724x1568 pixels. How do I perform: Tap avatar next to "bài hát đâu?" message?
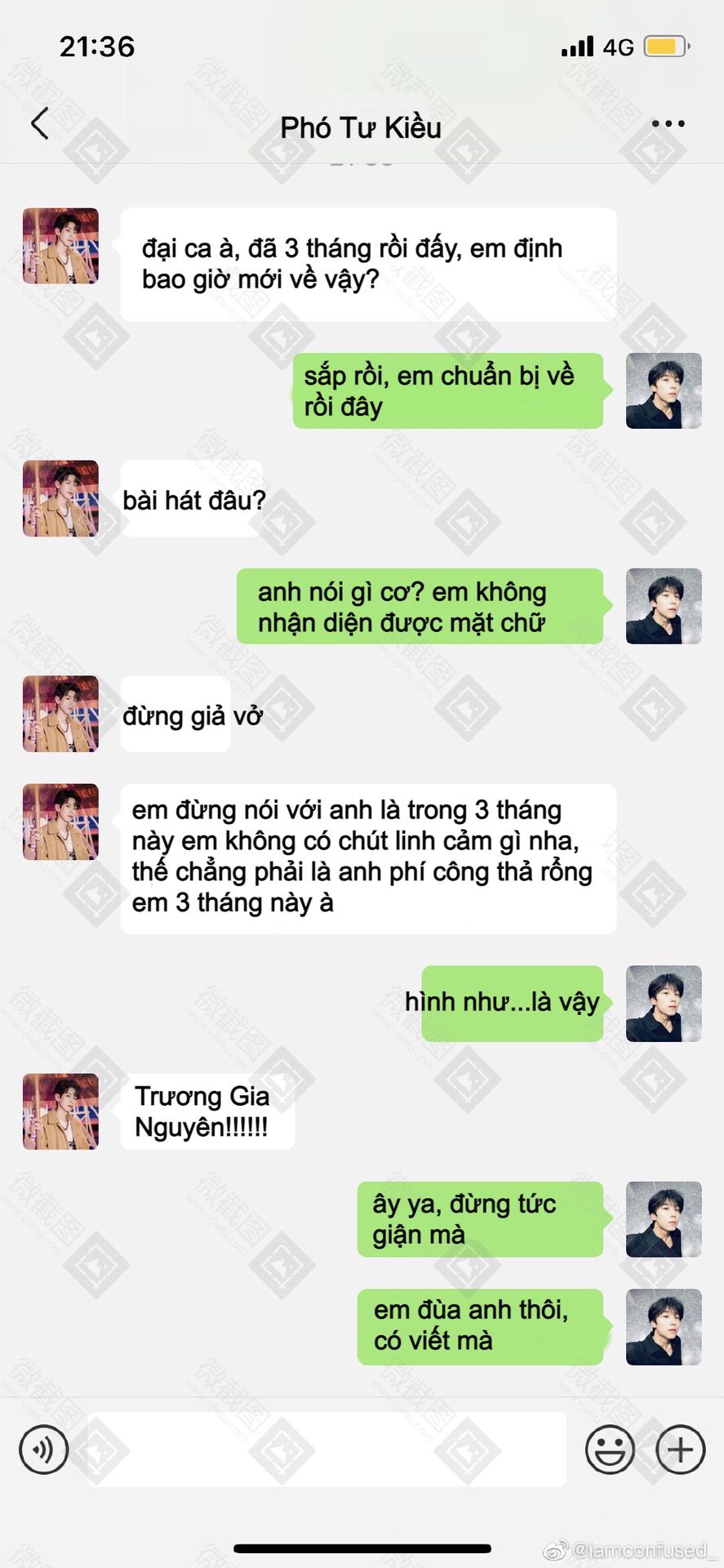tap(60, 498)
